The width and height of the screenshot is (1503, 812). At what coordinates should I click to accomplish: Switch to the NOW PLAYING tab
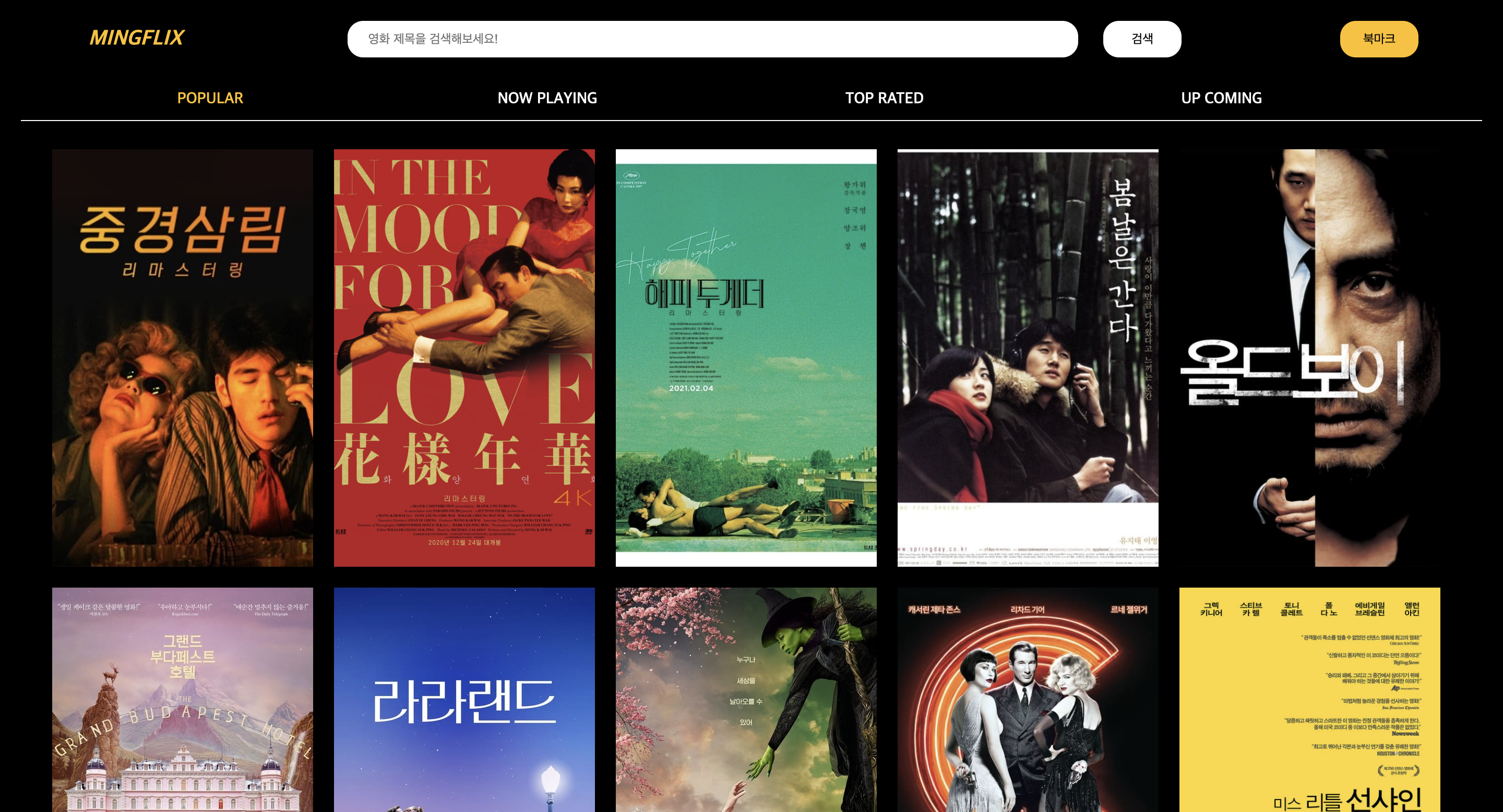coord(547,98)
